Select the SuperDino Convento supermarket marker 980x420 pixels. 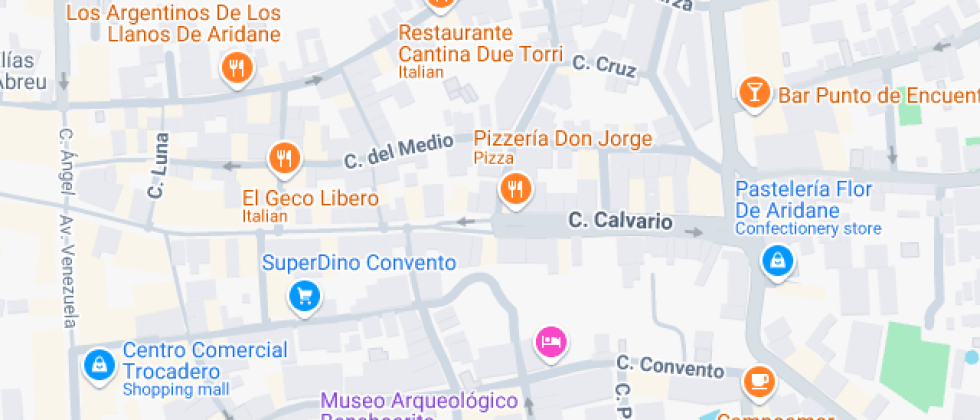(304, 296)
